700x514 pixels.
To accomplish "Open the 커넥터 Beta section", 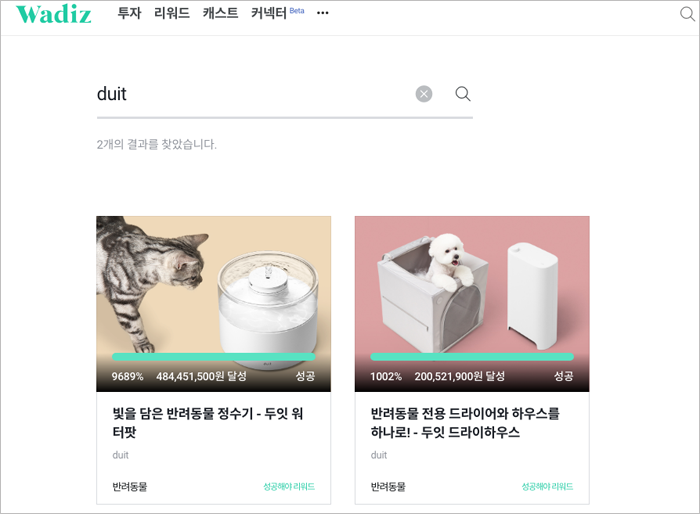I will 276,14.
